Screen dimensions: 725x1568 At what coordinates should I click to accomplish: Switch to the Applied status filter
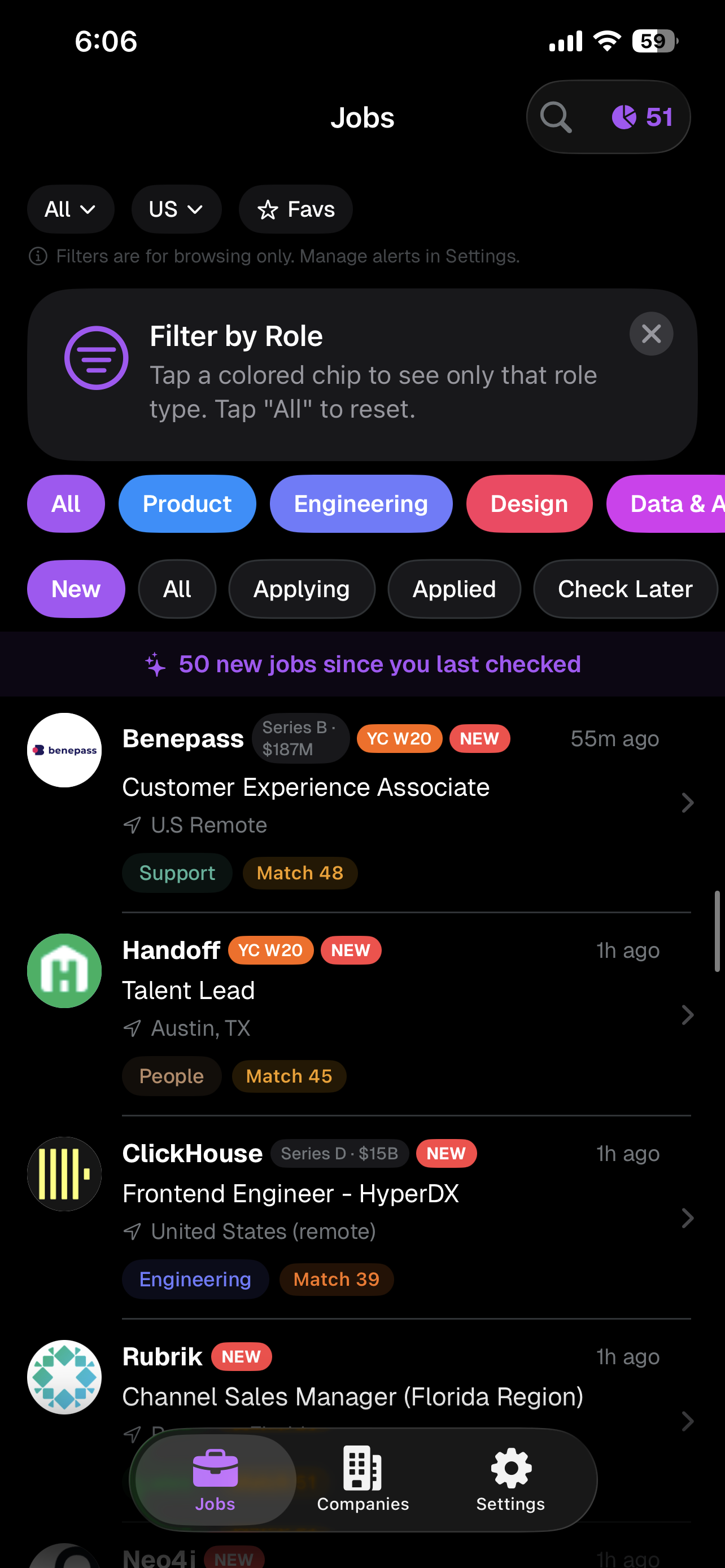click(x=454, y=589)
